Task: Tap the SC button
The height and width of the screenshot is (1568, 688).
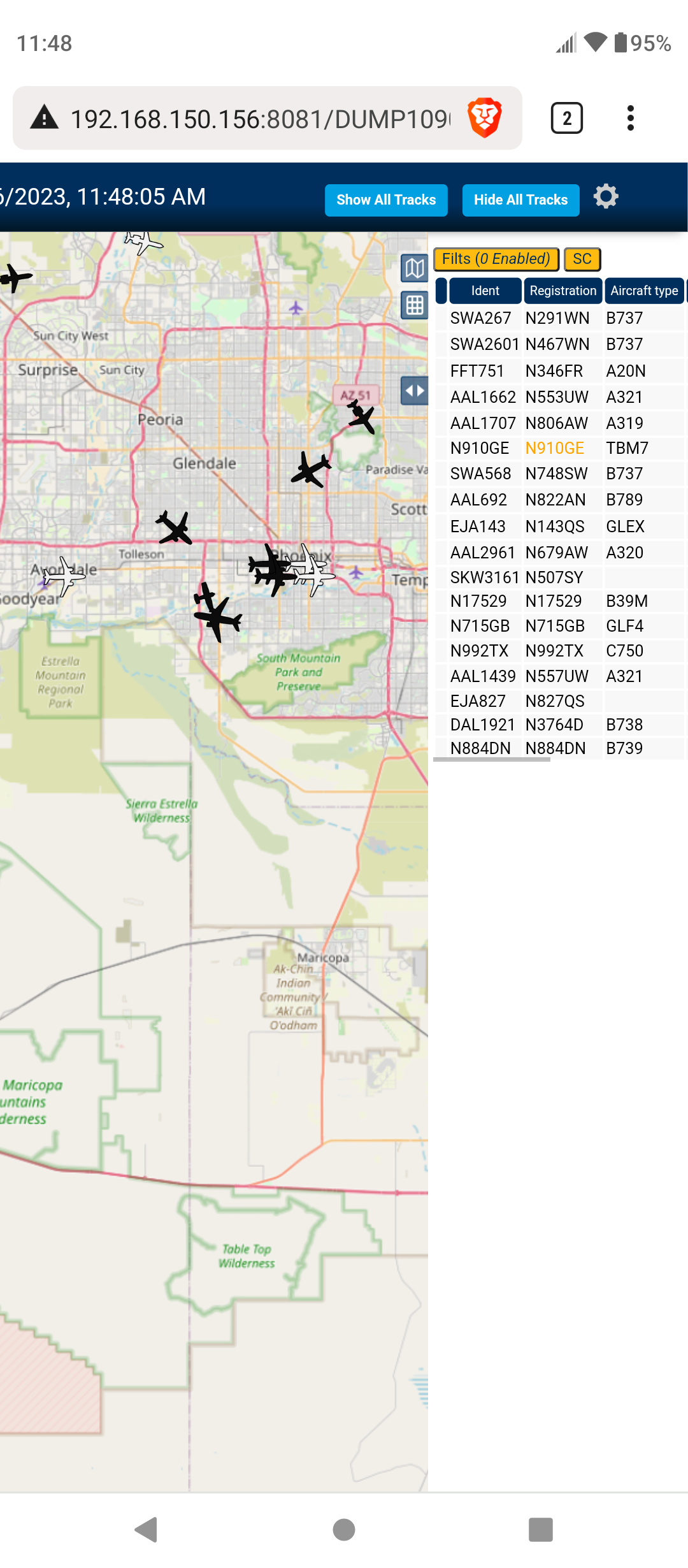Action: 582,259
